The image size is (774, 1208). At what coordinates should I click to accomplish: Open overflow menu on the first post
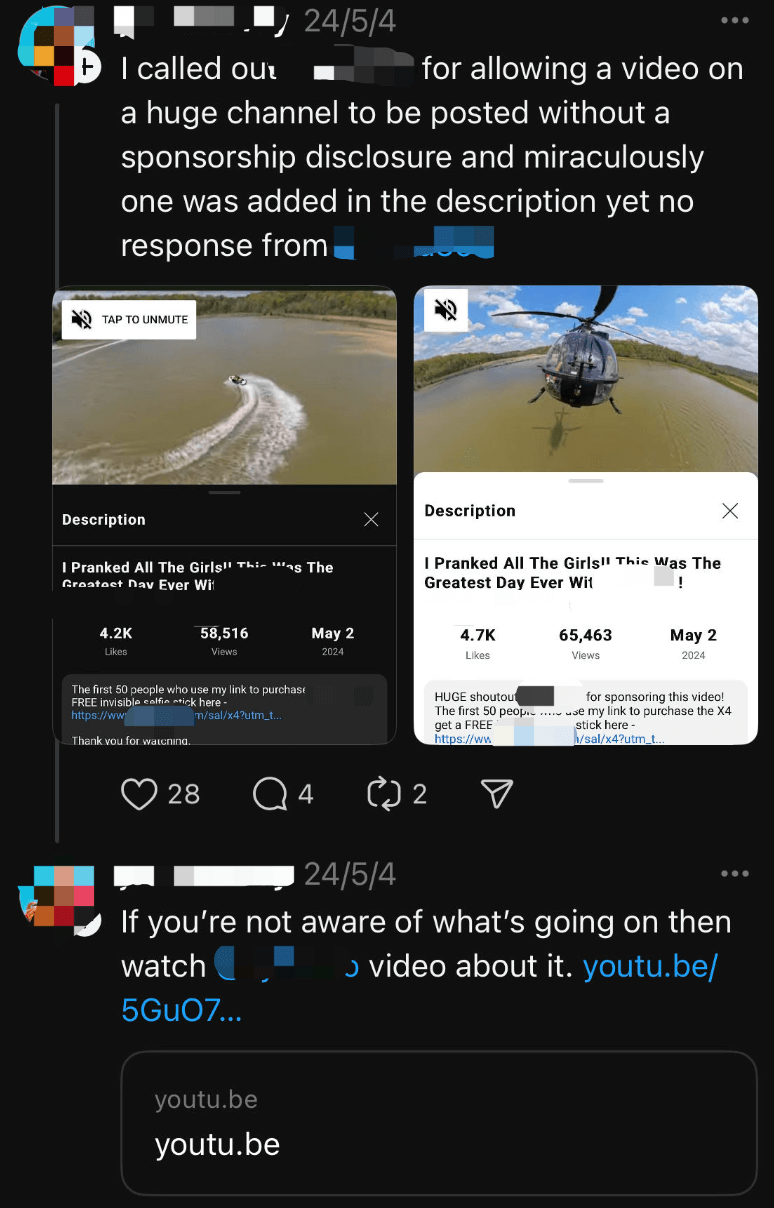[734, 20]
